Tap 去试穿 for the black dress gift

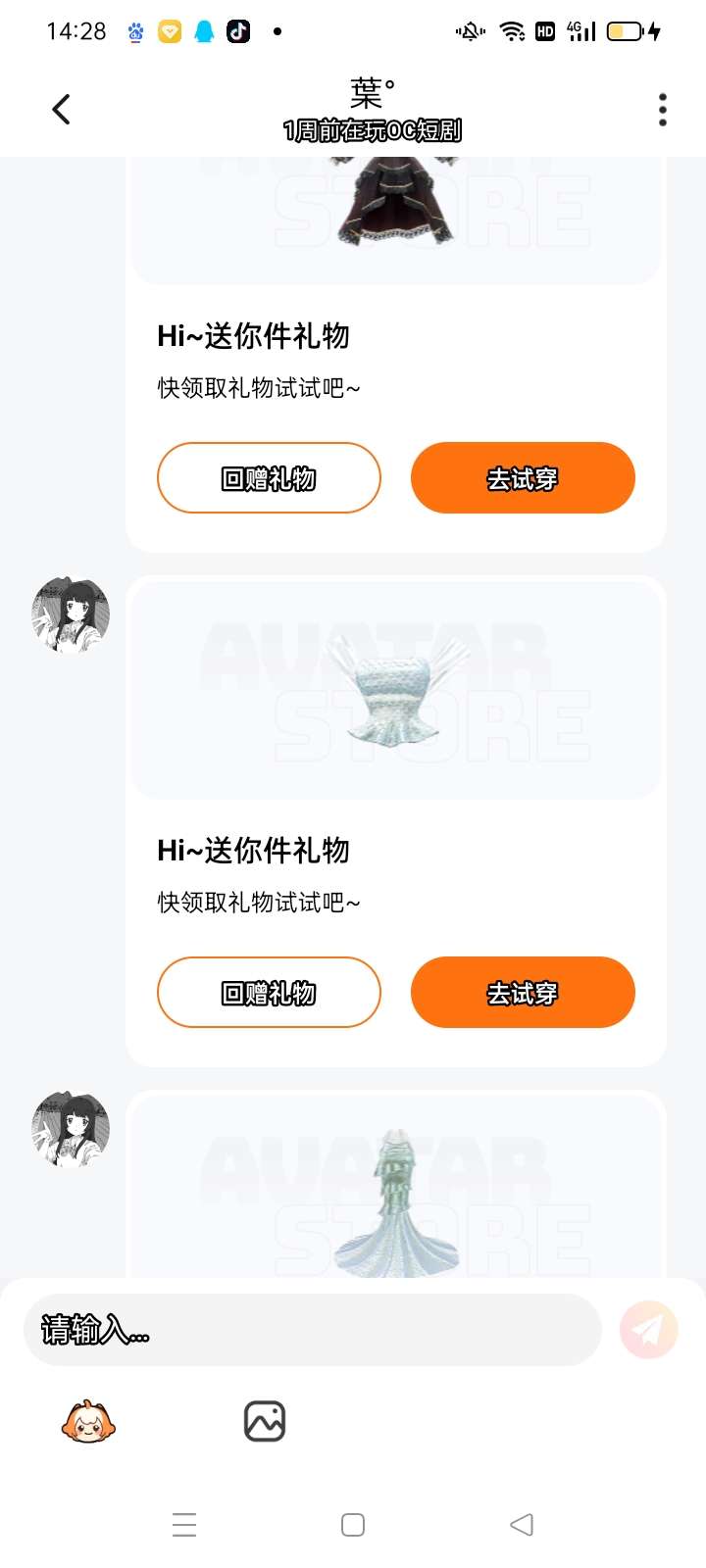point(523,478)
